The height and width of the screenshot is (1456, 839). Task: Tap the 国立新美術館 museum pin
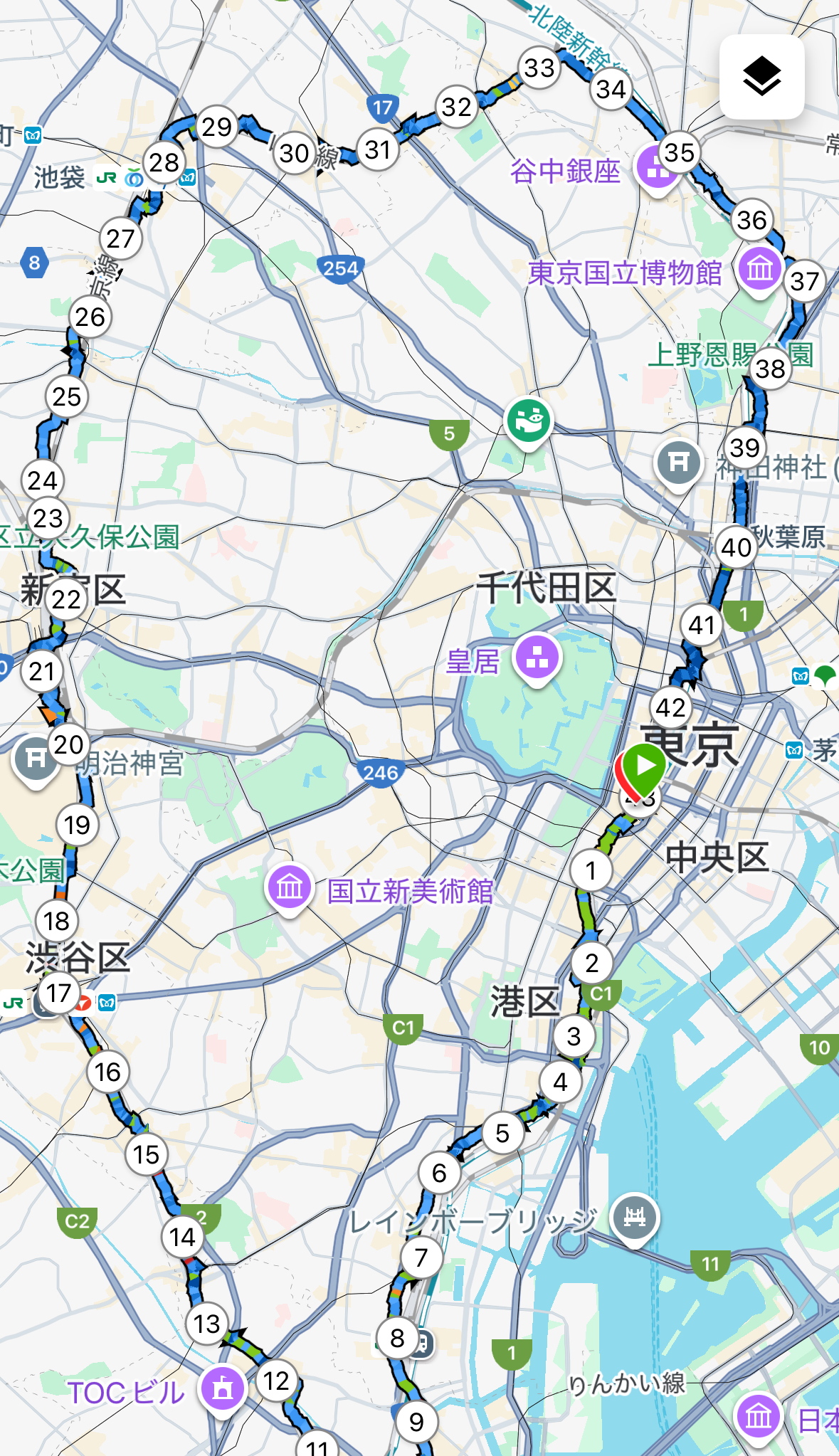pos(289,888)
